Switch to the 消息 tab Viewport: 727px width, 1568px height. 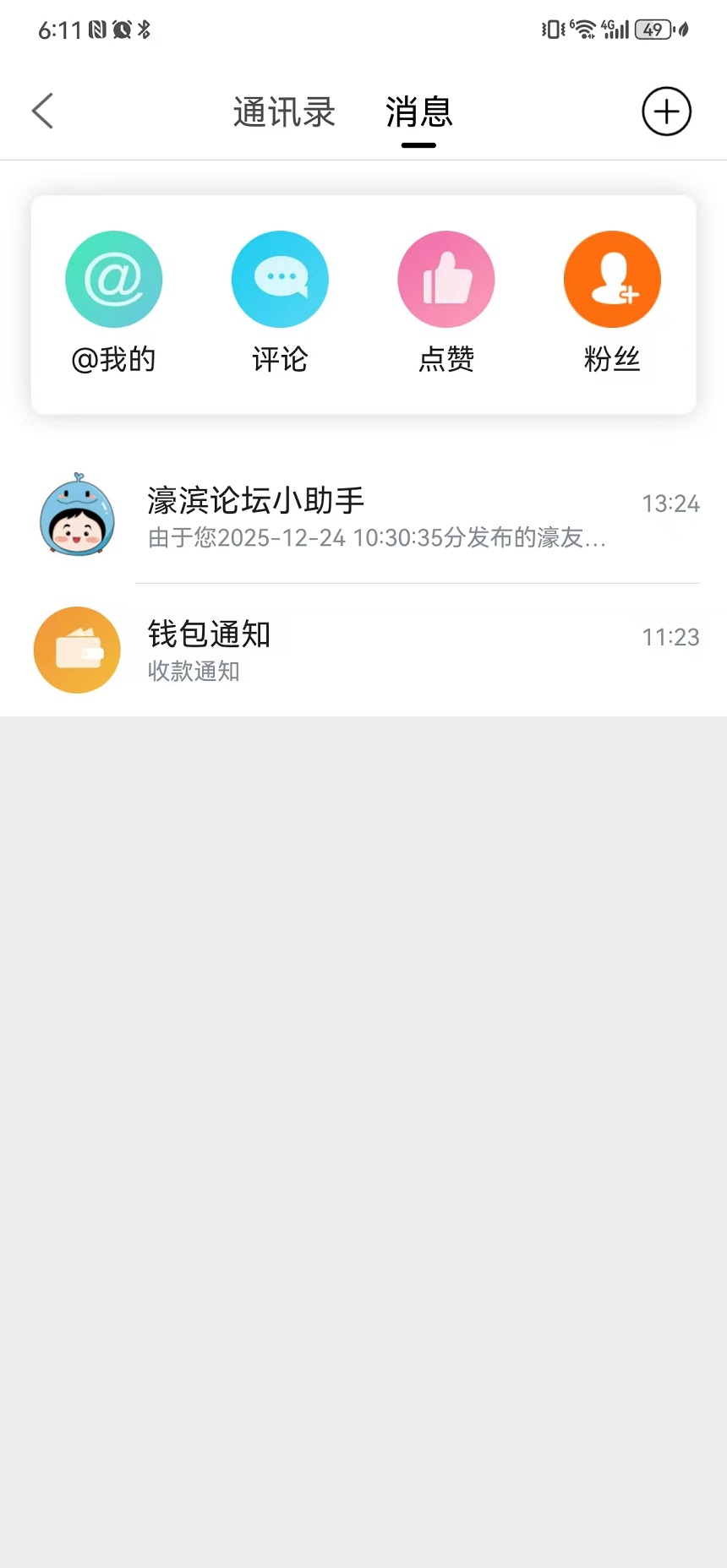click(x=418, y=111)
